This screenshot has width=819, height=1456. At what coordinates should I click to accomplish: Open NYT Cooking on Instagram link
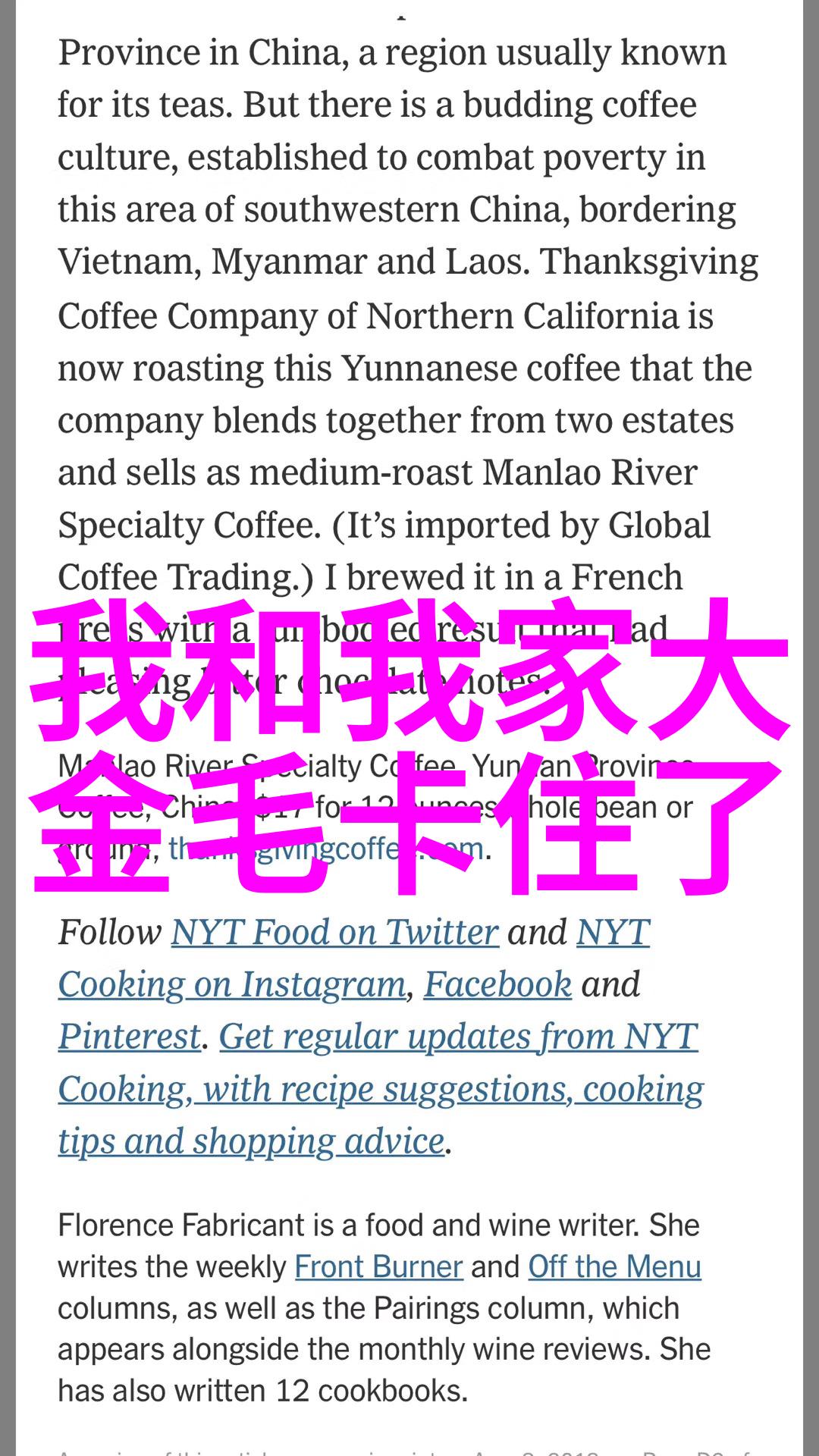point(231,984)
